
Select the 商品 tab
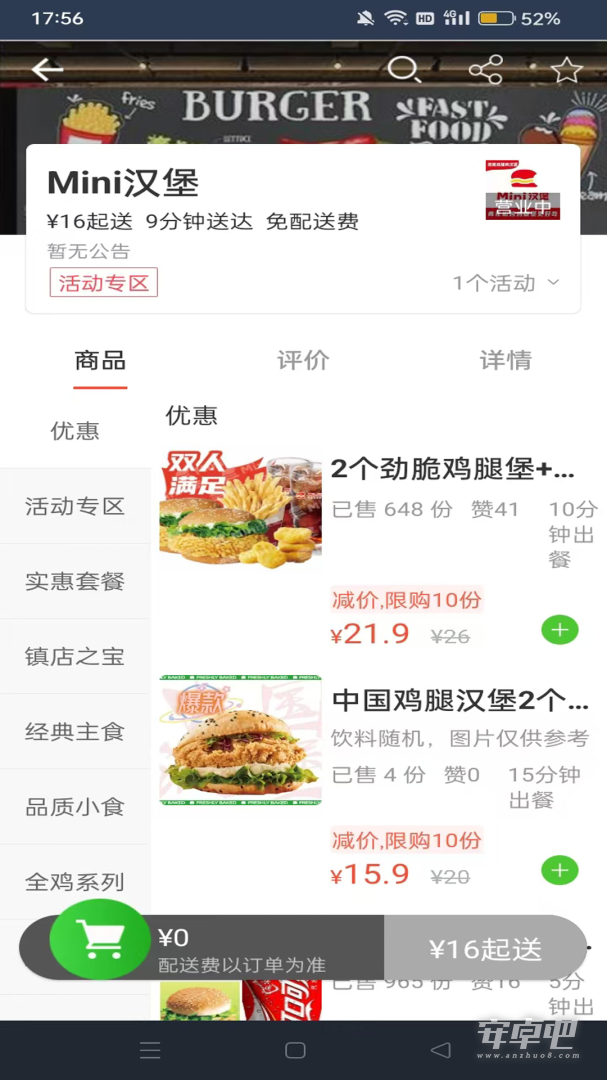101,360
